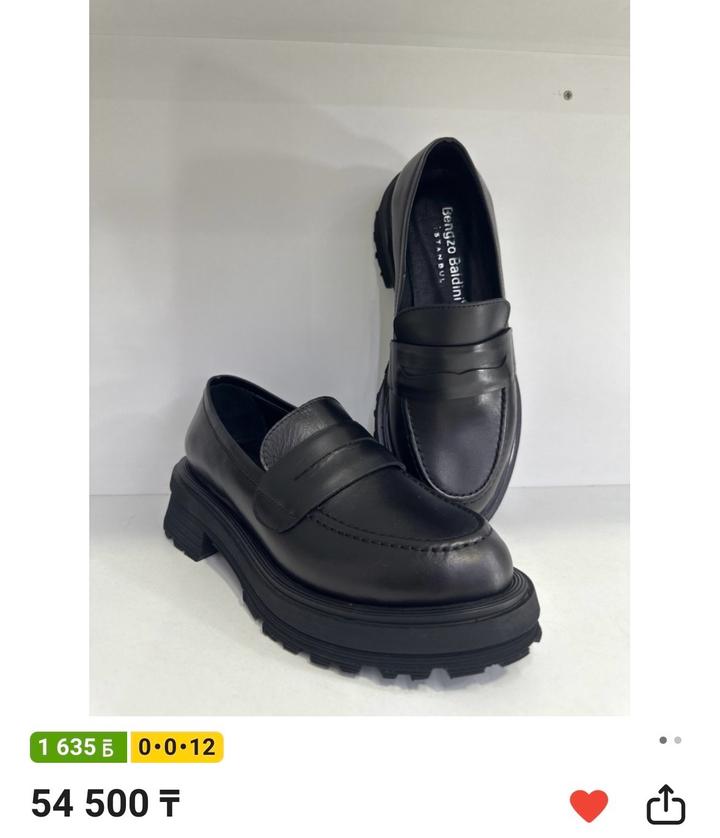Jump to the second photo via the page dots

pyautogui.click(x=678, y=740)
